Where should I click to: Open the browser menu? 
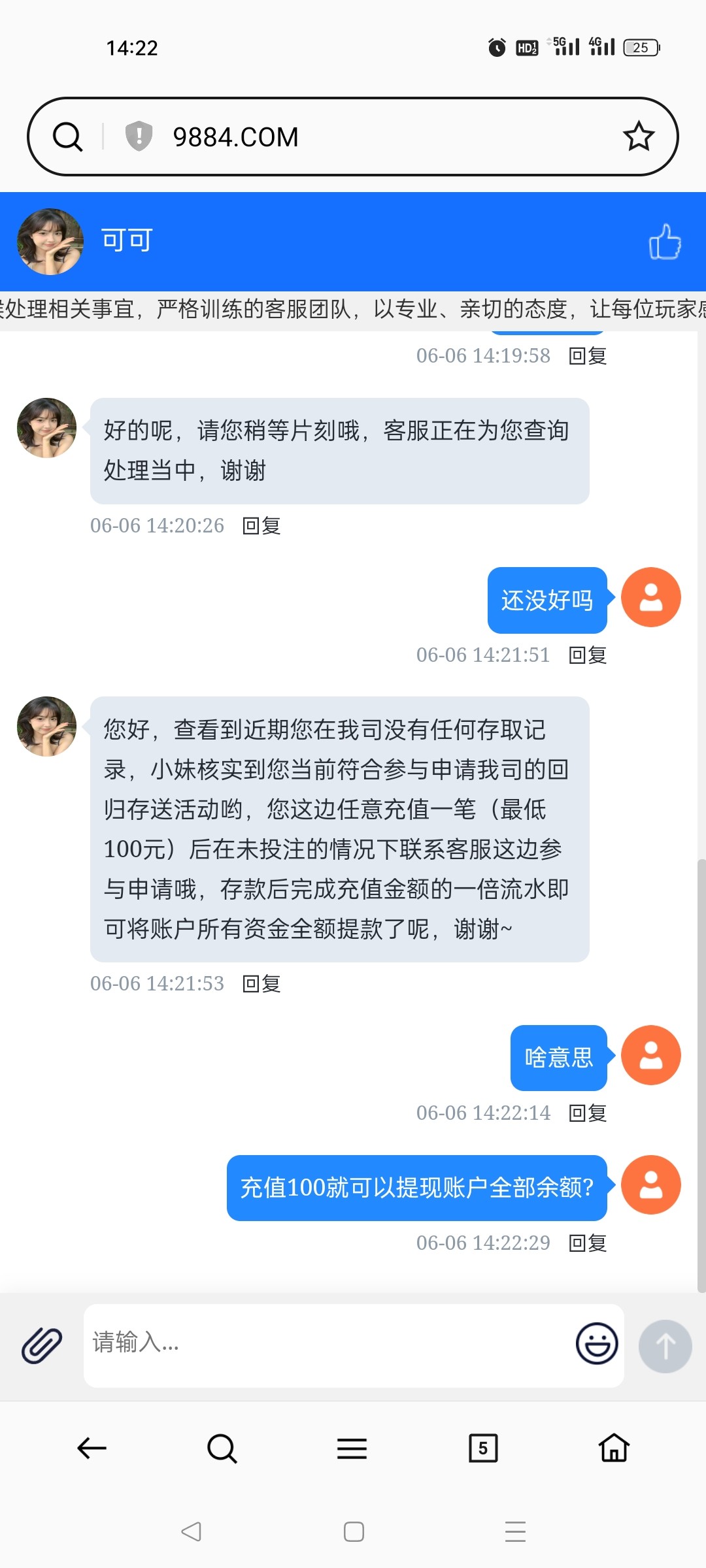(x=352, y=1448)
